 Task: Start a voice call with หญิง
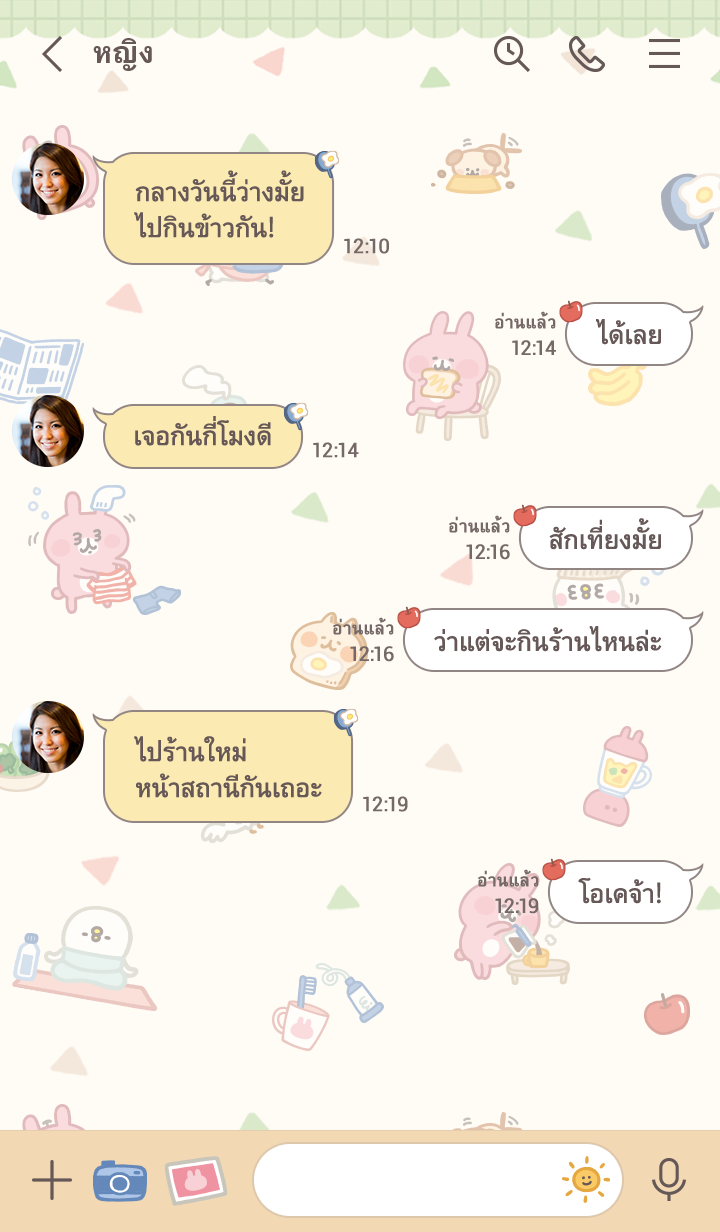pos(587,54)
